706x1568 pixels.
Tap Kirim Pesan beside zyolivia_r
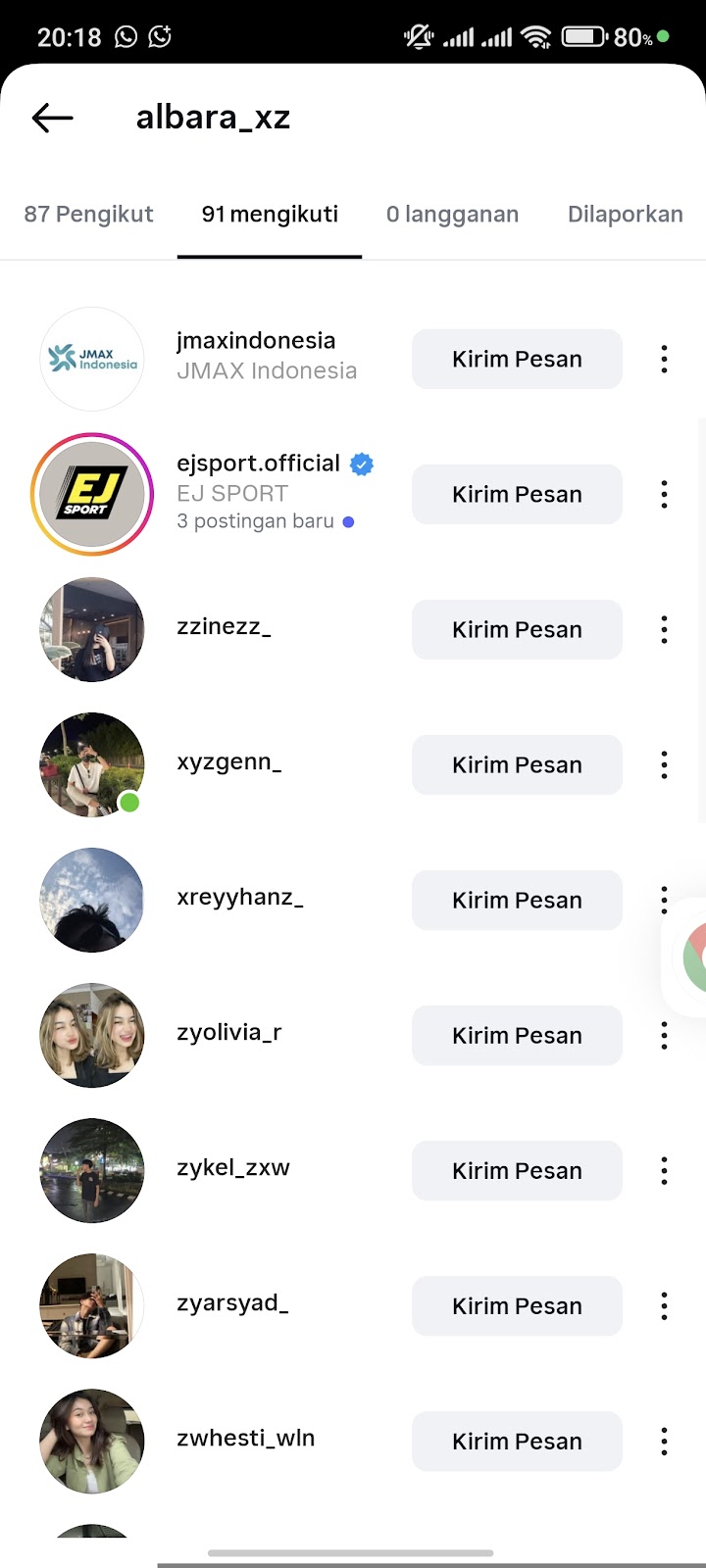(517, 1036)
